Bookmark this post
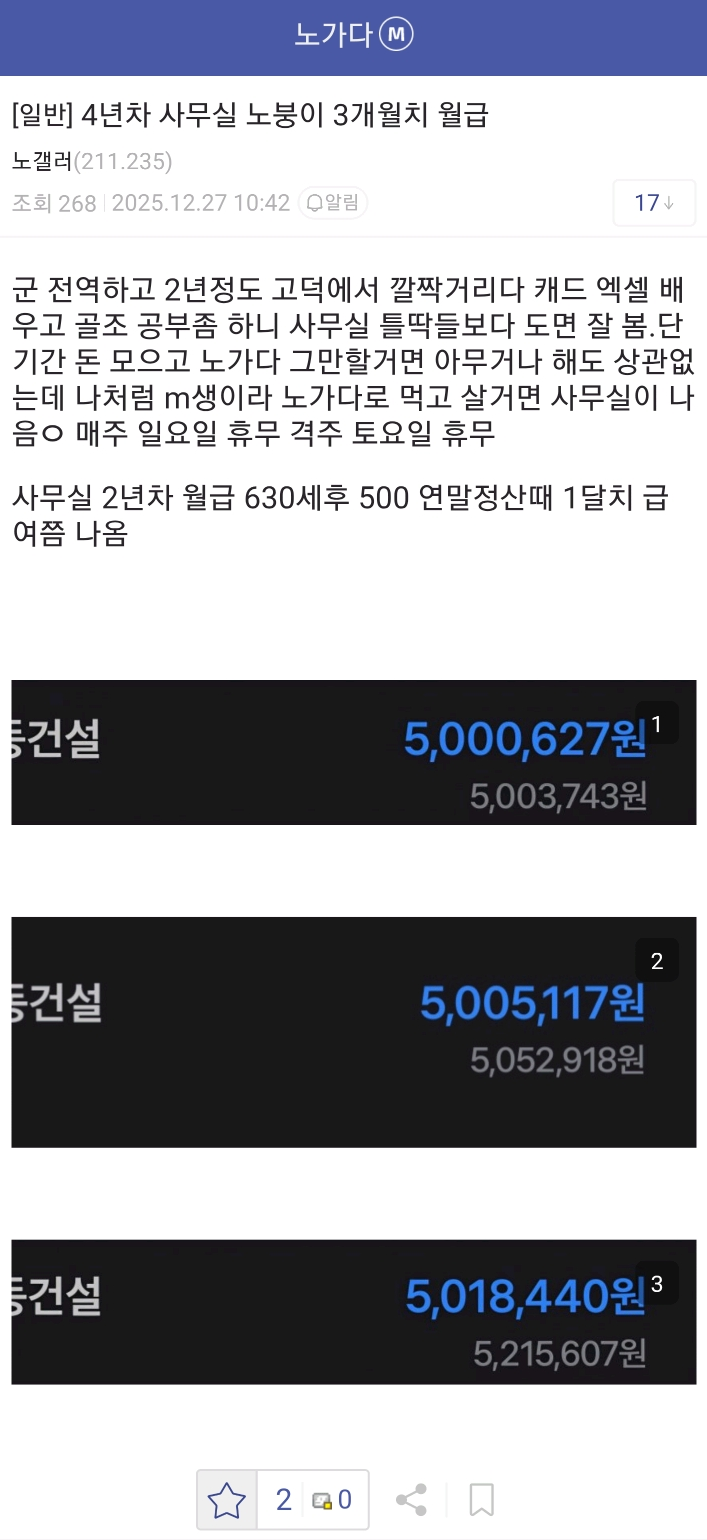 click(x=481, y=1499)
